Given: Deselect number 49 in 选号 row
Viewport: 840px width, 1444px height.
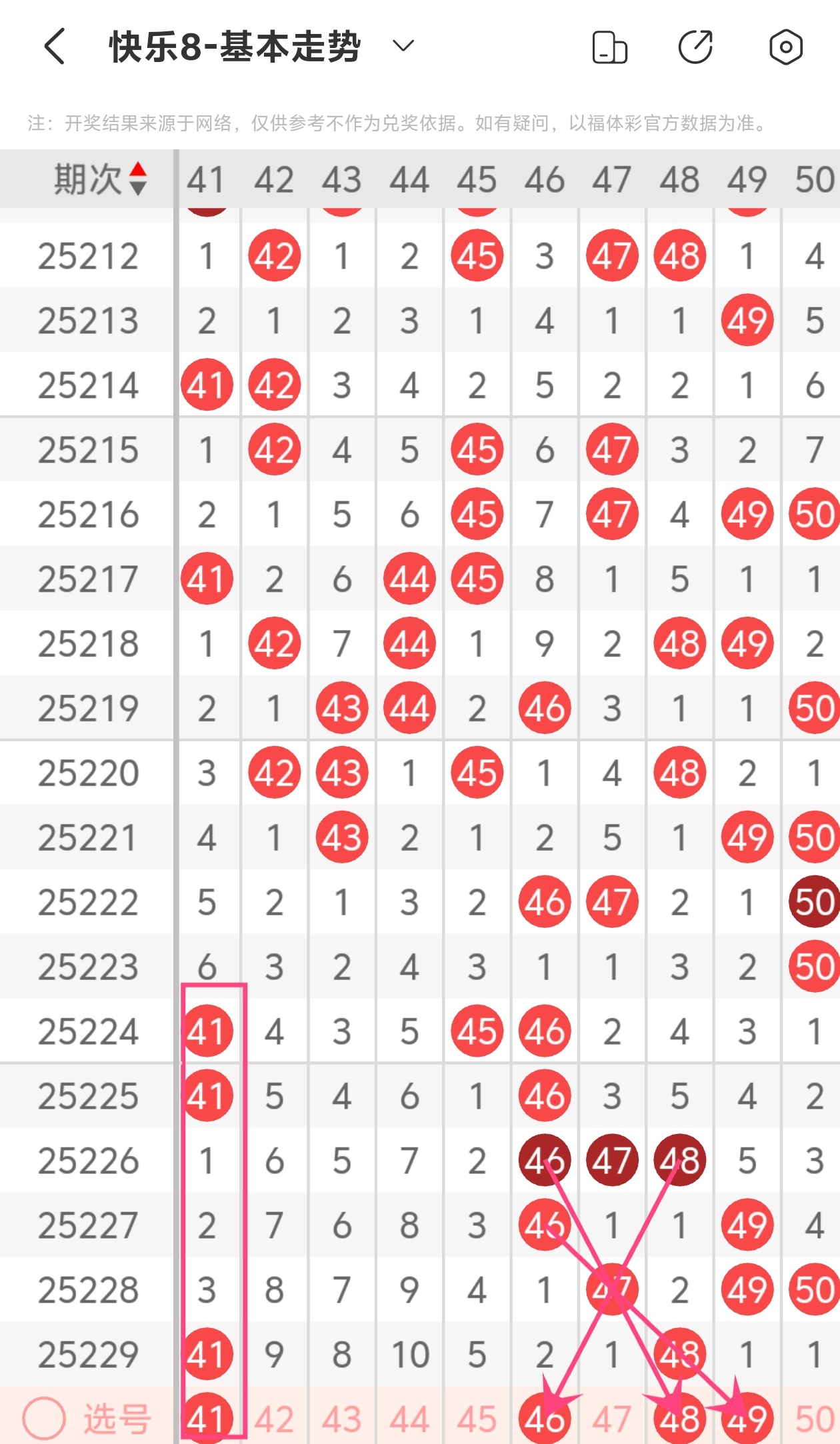Looking at the screenshot, I should tap(747, 1417).
